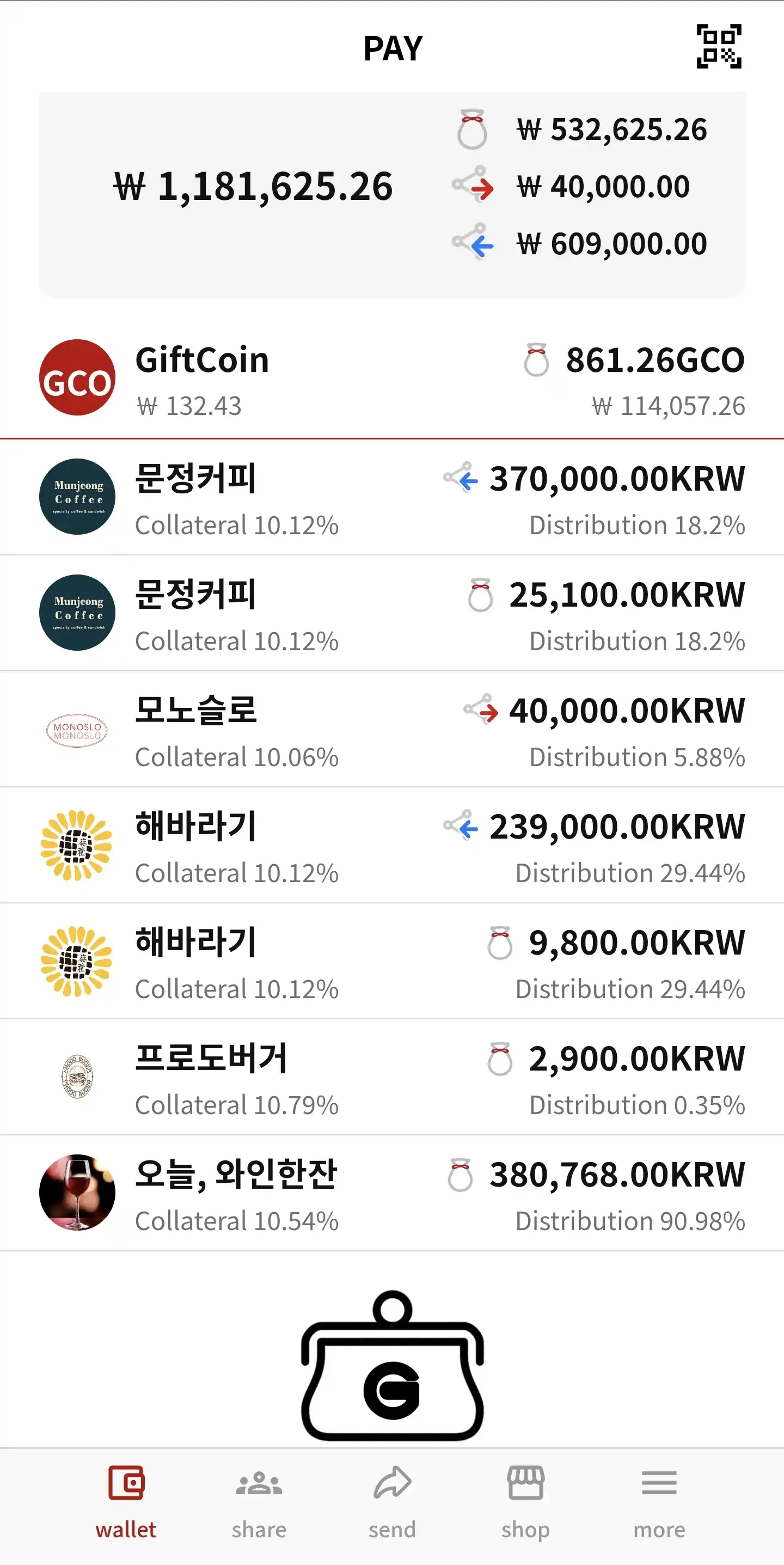Open the 프로도버거 2,900.00KRW row
784x1565 pixels.
[391, 1078]
